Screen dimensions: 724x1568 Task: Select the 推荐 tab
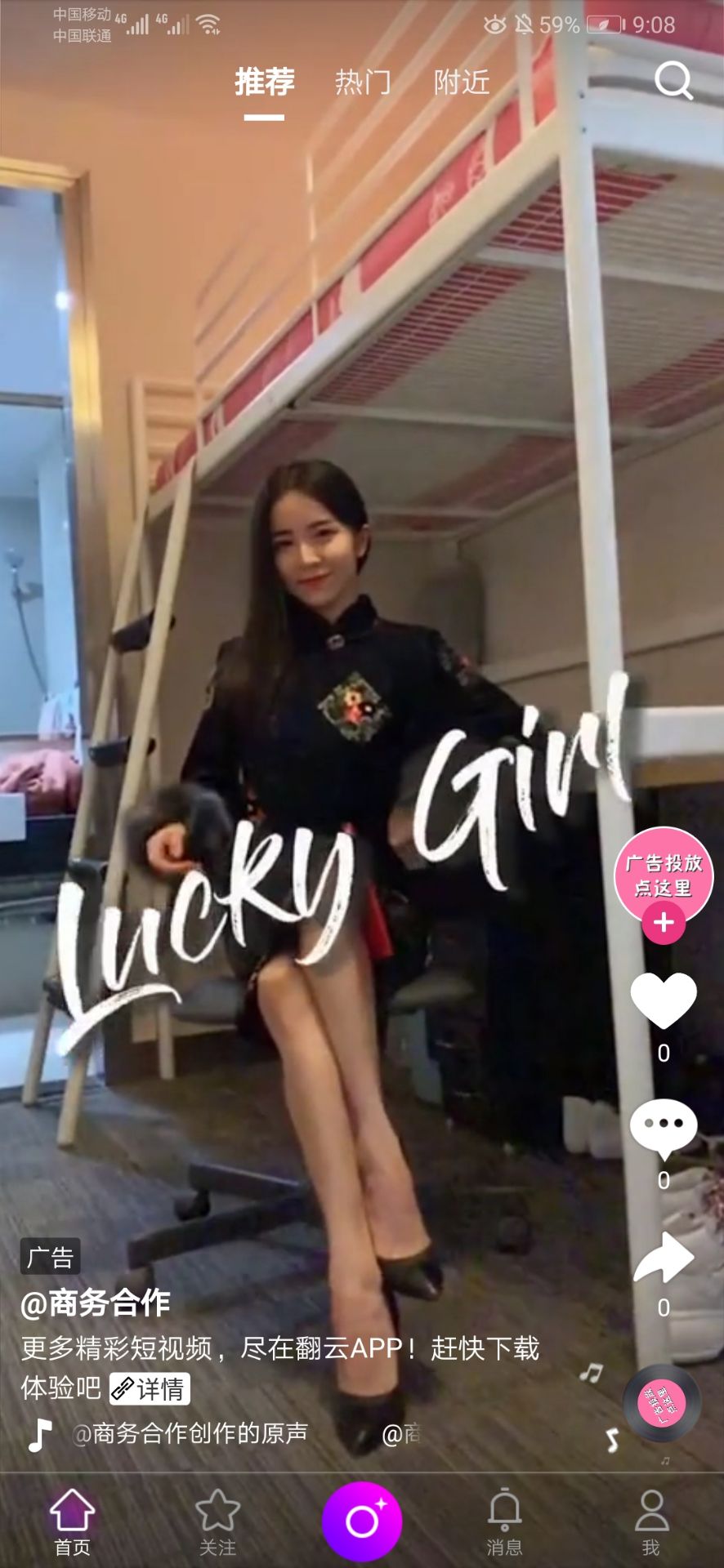click(x=264, y=82)
